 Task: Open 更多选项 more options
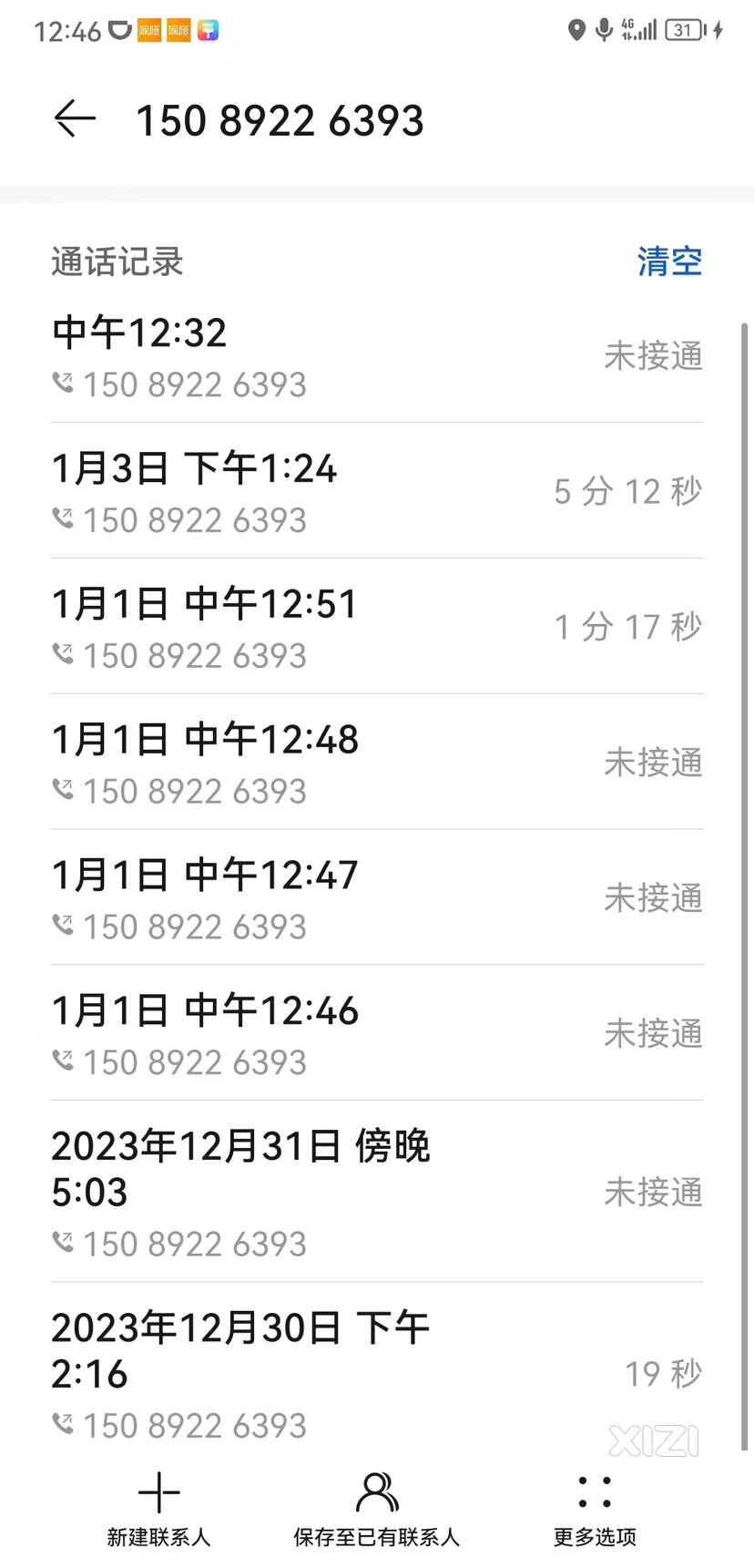pyautogui.click(x=595, y=1509)
